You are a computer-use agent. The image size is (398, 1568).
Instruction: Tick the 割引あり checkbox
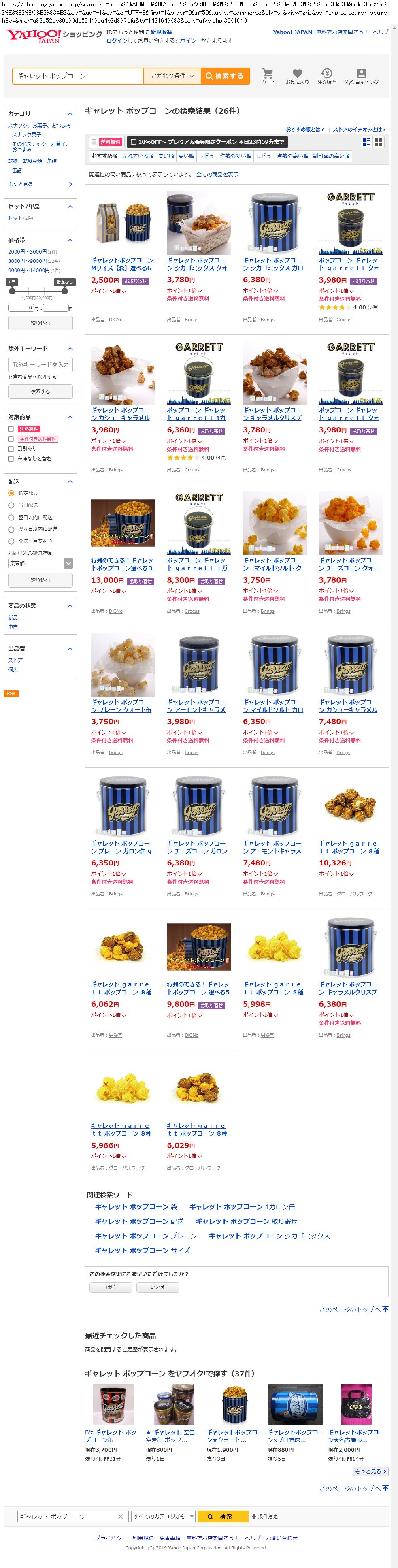click(11, 449)
